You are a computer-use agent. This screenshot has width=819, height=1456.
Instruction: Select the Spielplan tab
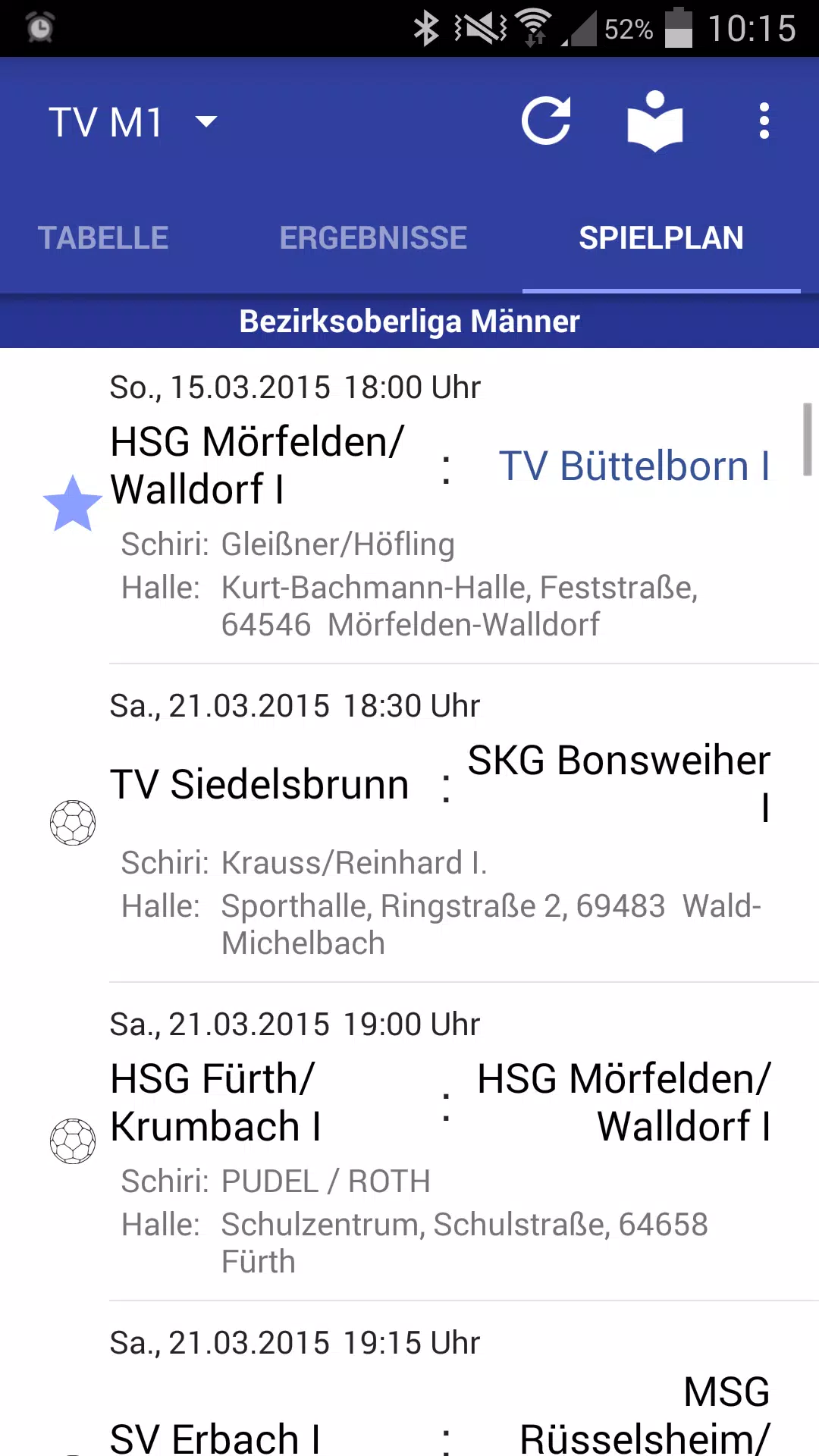pos(661,238)
